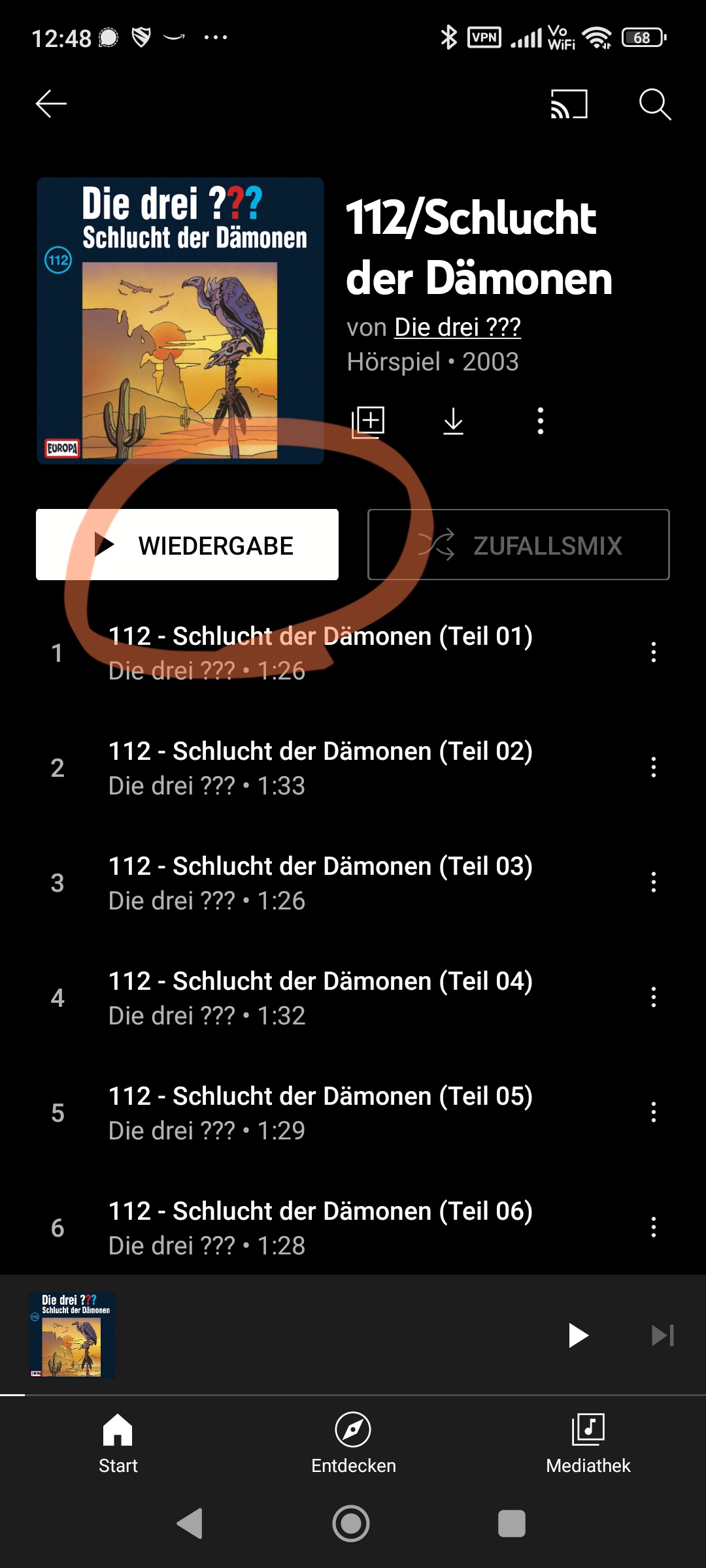Screen dimensions: 706x1568
Task: Open options for Teil 03
Action: coord(653,883)
